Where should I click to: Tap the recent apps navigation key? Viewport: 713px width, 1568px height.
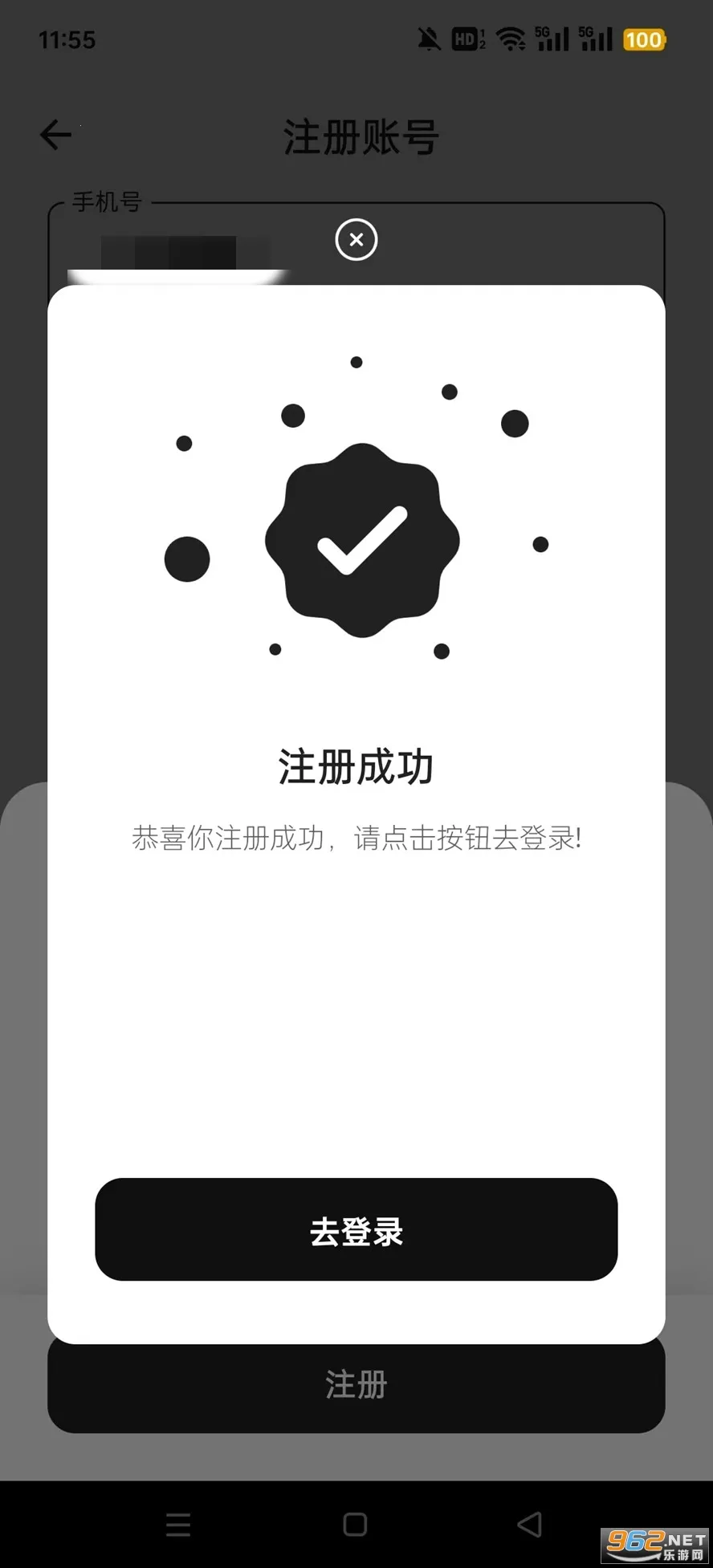(x=177, y=1524)
